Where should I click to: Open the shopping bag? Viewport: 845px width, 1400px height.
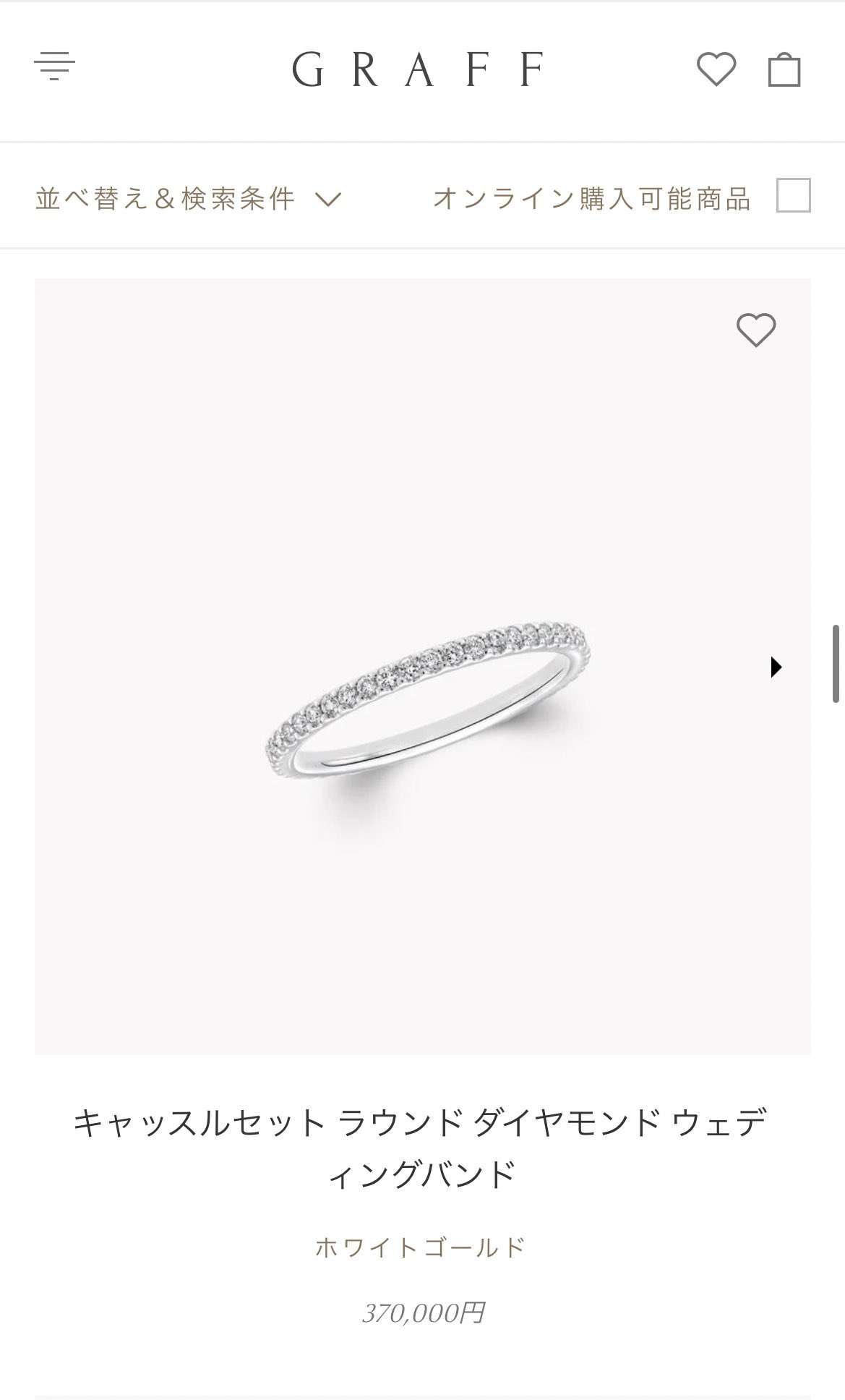(784, 70)
